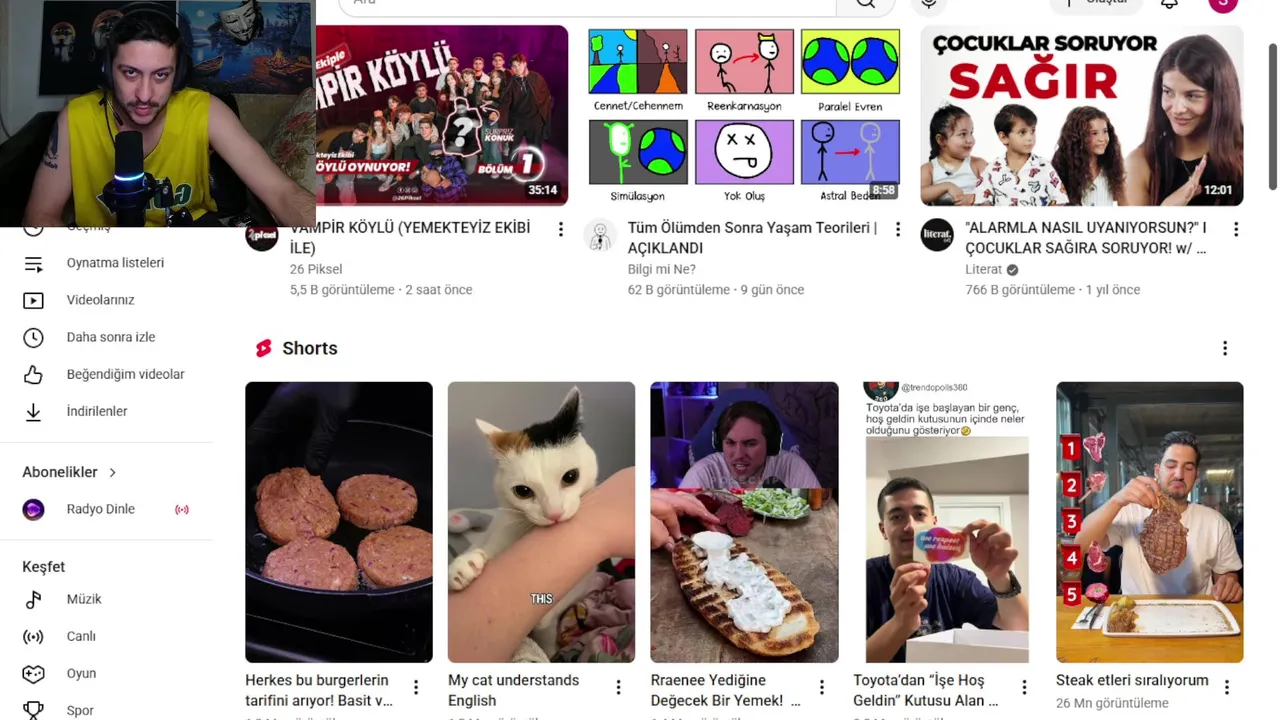Play the Vampir Köylü video
This screenshot has height=720, width=1280.
coord(442,116)
